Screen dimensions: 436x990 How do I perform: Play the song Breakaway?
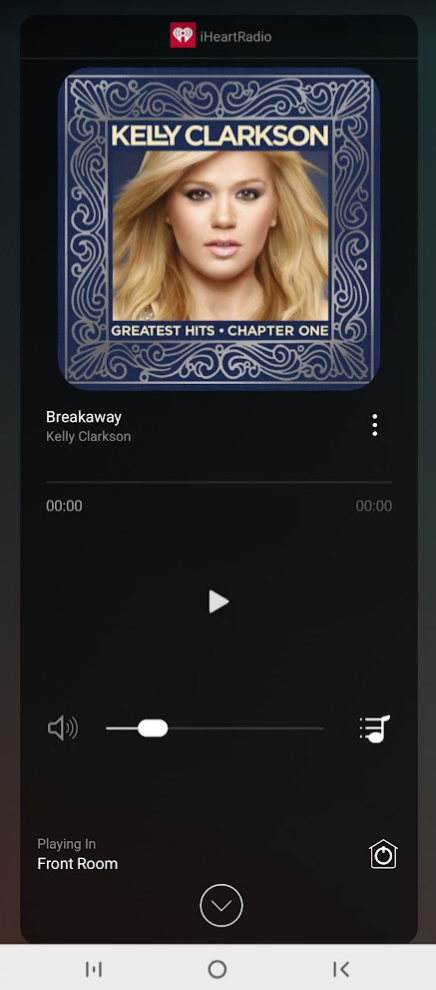click(x=218, y=602)
